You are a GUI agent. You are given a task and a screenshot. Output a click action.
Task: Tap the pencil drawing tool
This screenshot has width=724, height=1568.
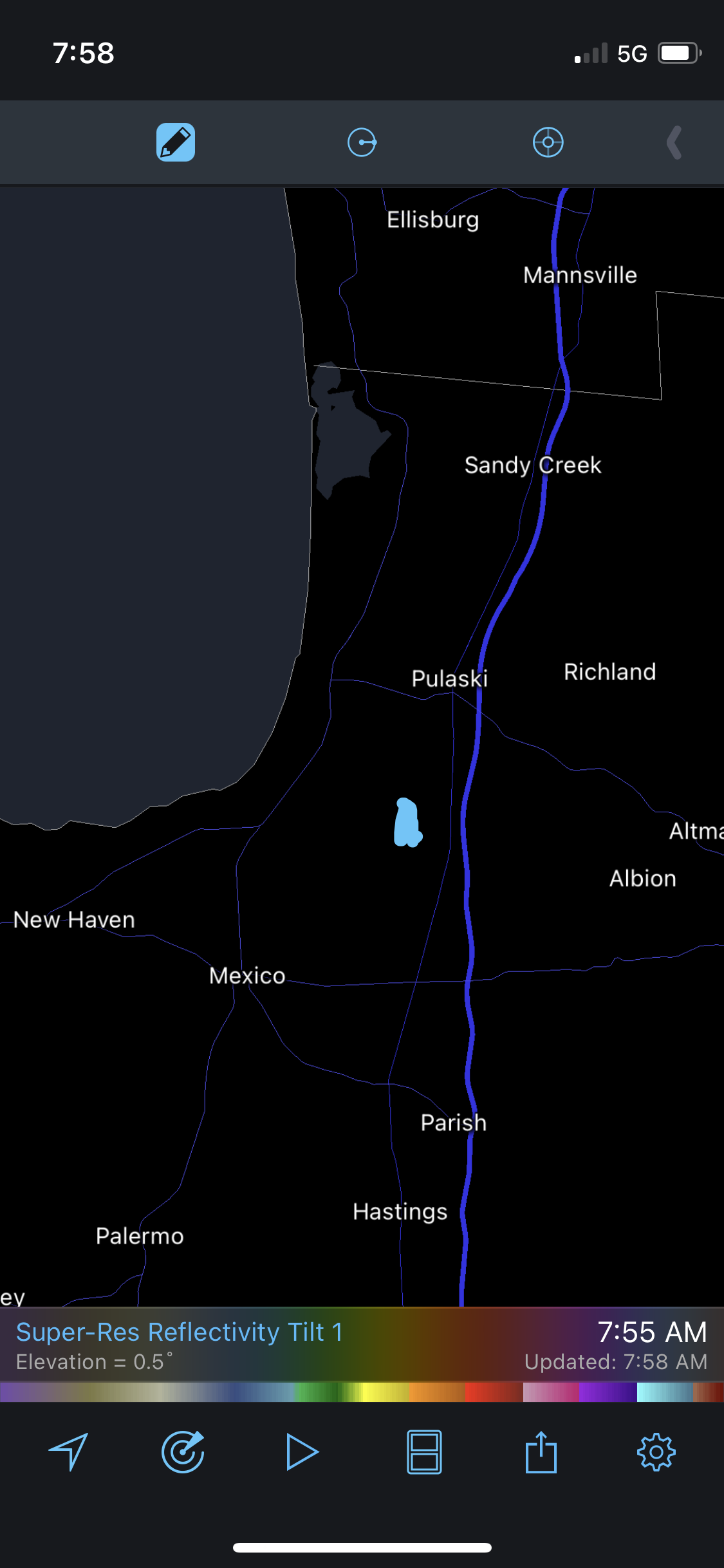pos(176,142)
